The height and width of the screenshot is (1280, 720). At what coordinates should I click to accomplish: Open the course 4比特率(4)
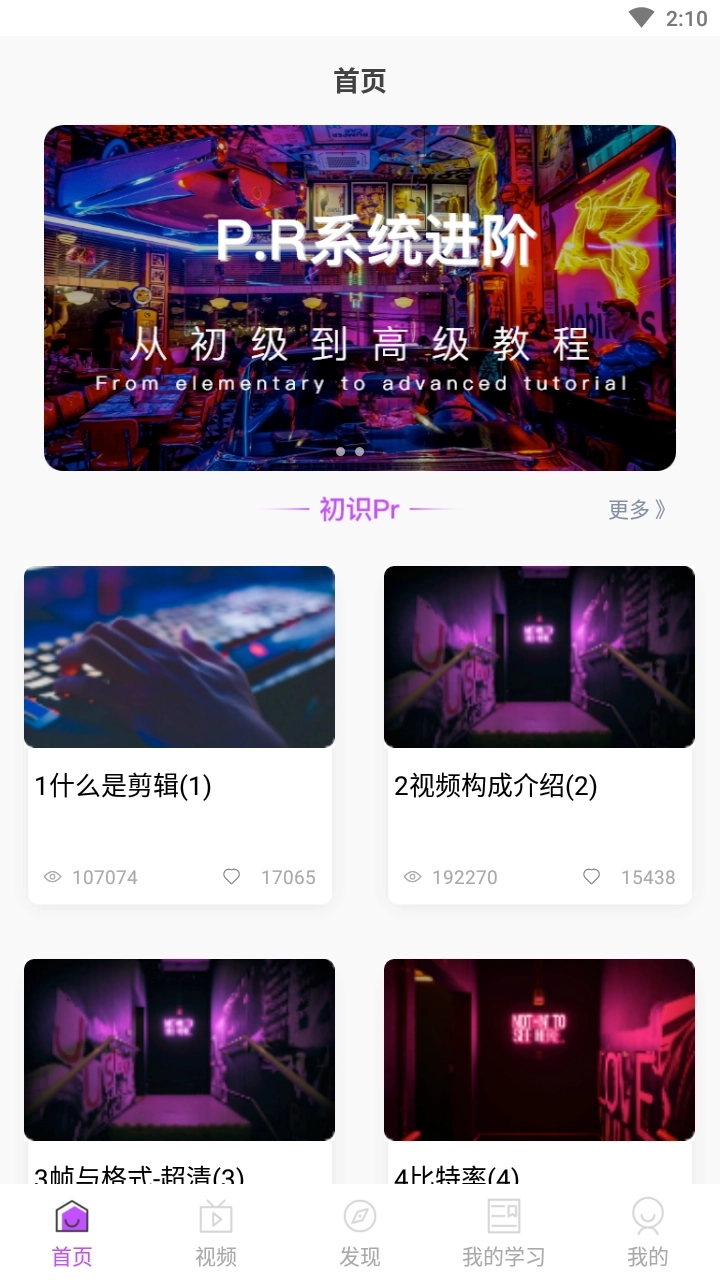539,1049
